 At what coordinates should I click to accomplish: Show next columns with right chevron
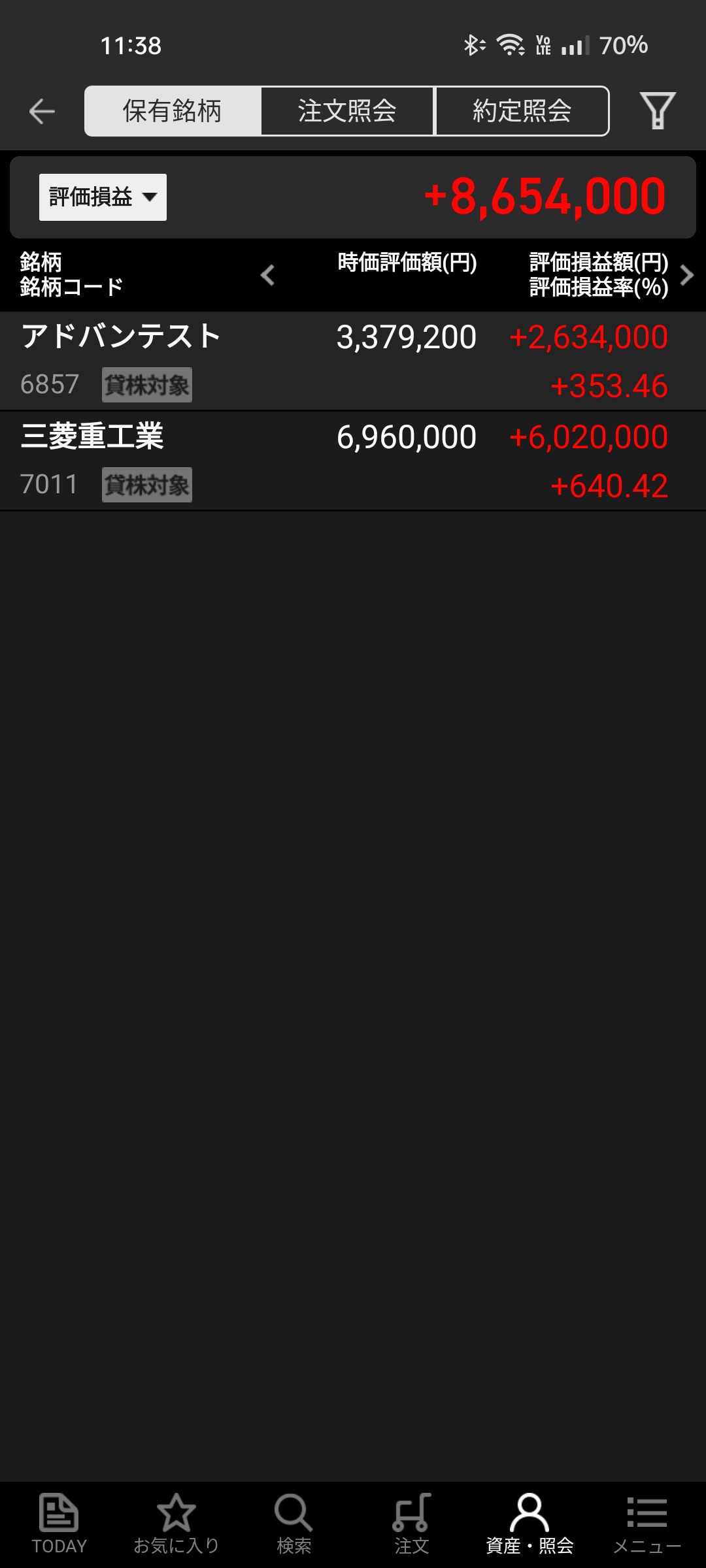[686, 275]
